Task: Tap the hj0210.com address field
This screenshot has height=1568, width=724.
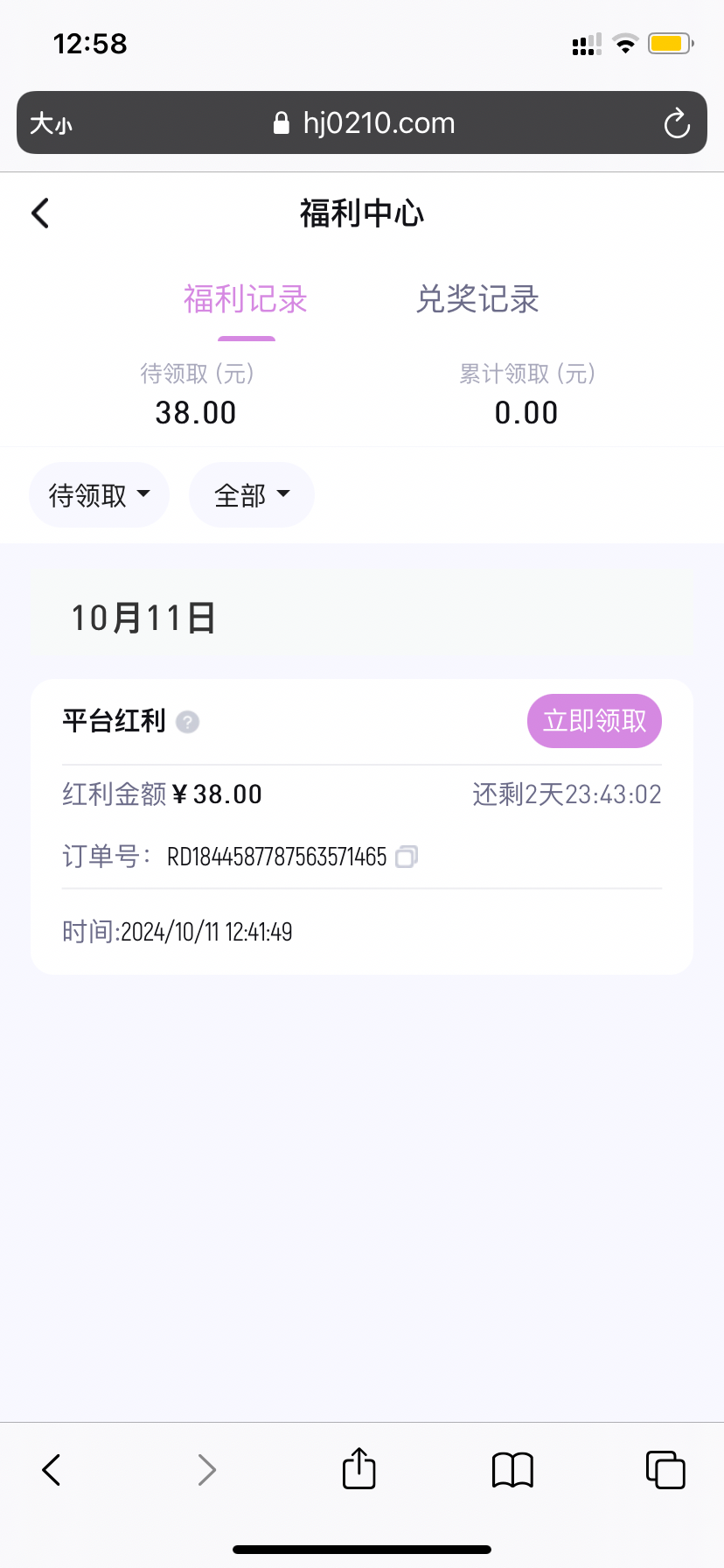Action: click(x=364, y=123)
